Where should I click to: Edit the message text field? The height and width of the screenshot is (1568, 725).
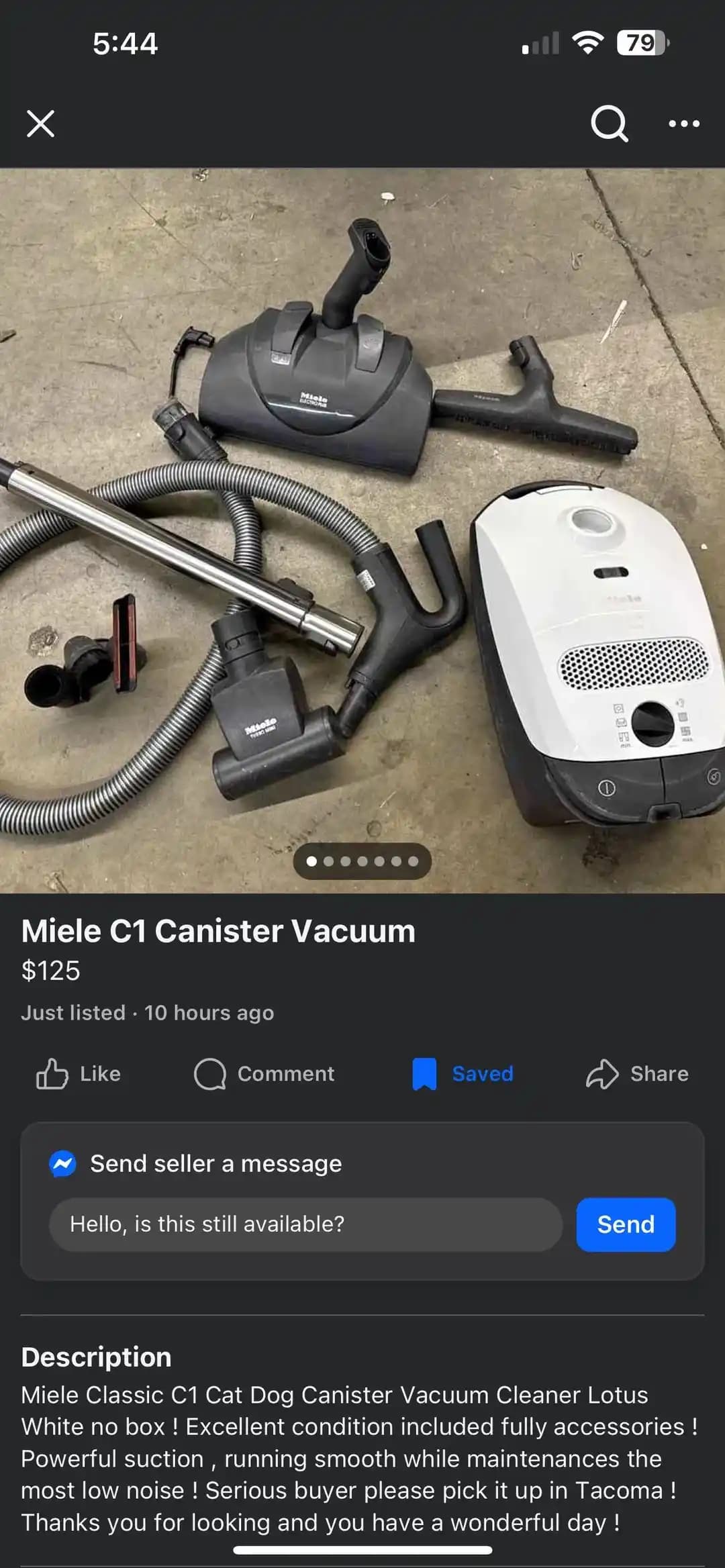tap(305, 1224)
